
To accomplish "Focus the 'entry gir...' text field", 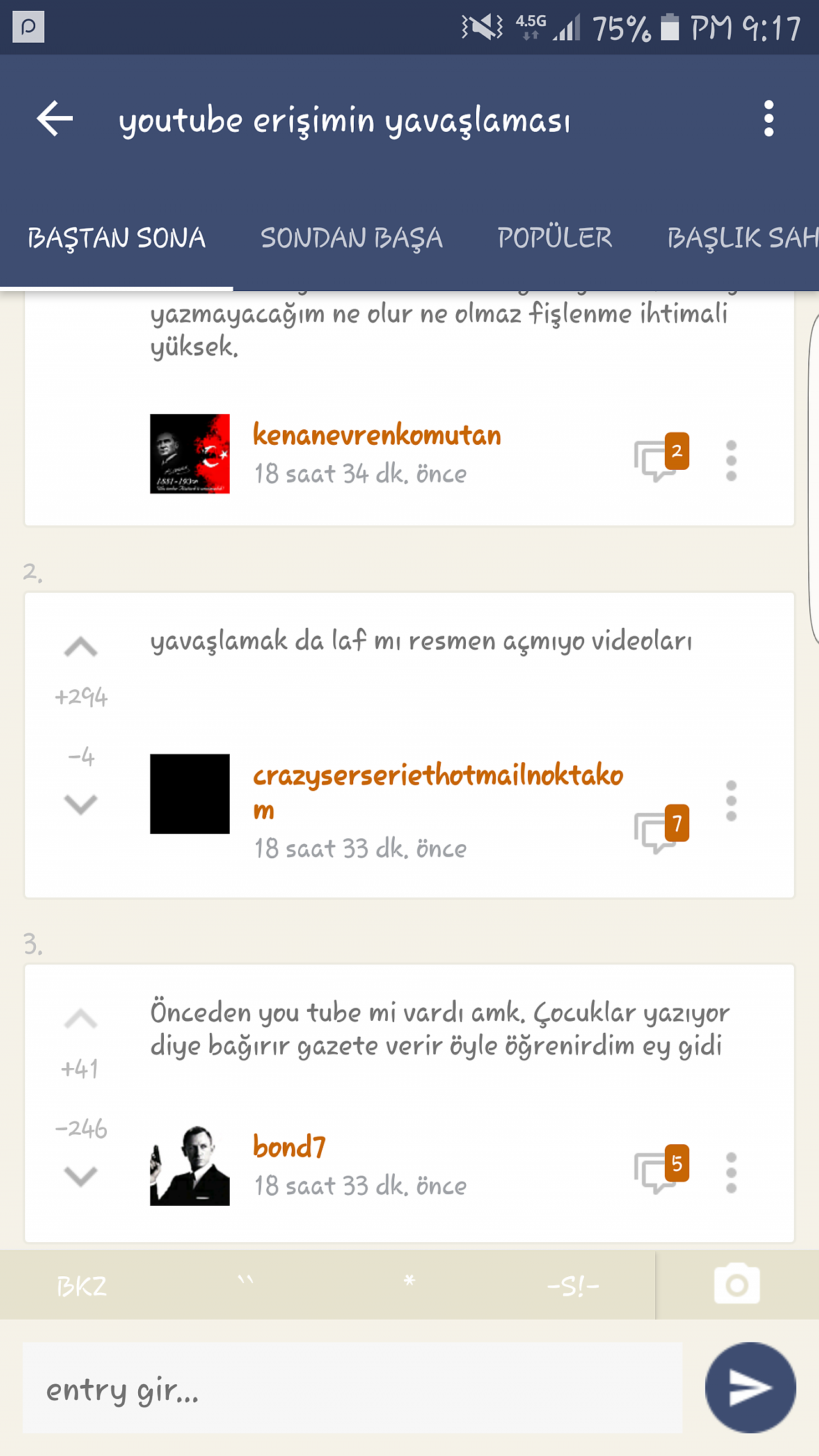I will pos(353,1388).
